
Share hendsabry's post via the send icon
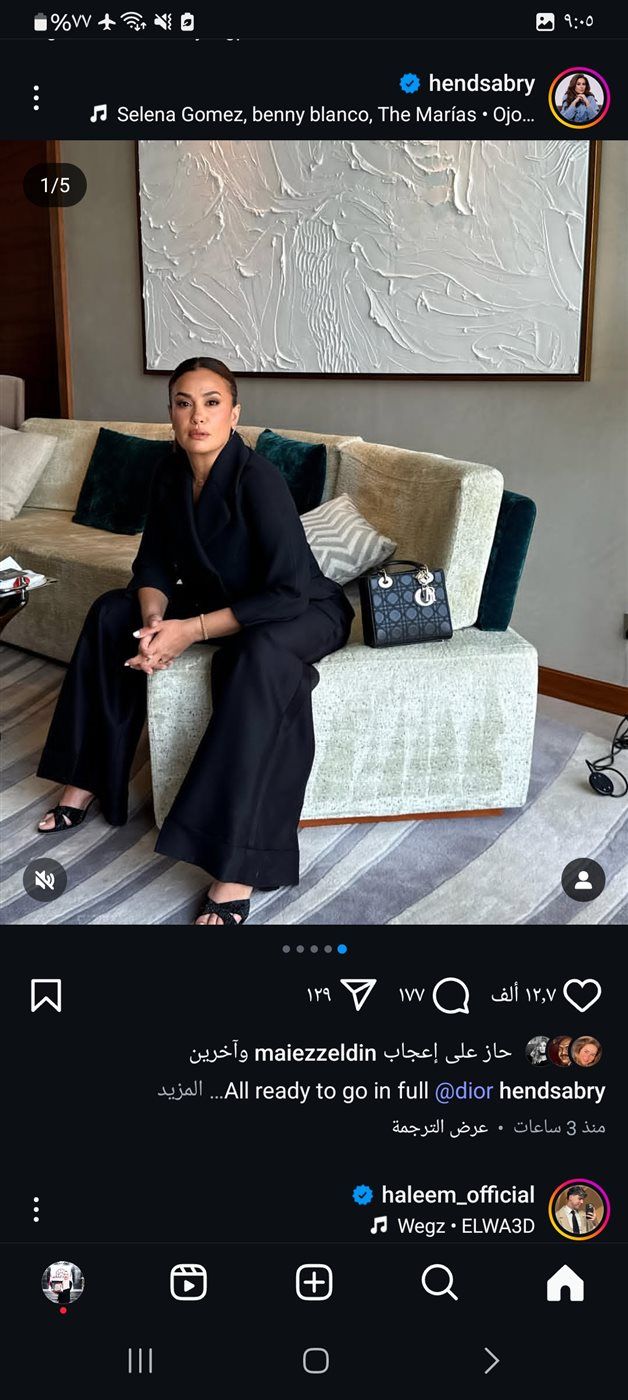[358, 995]
